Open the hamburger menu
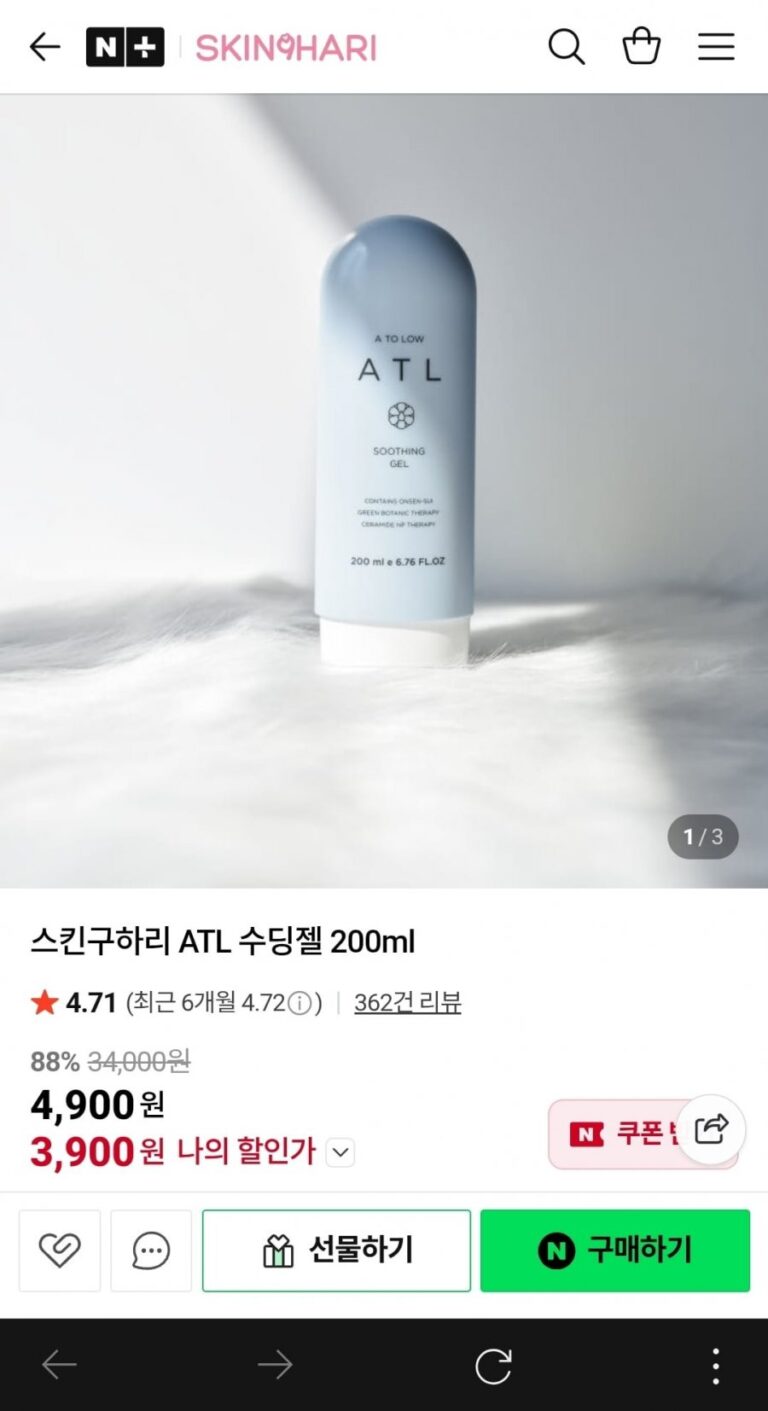The image size is (768, 1411). [x=716, y=47]
